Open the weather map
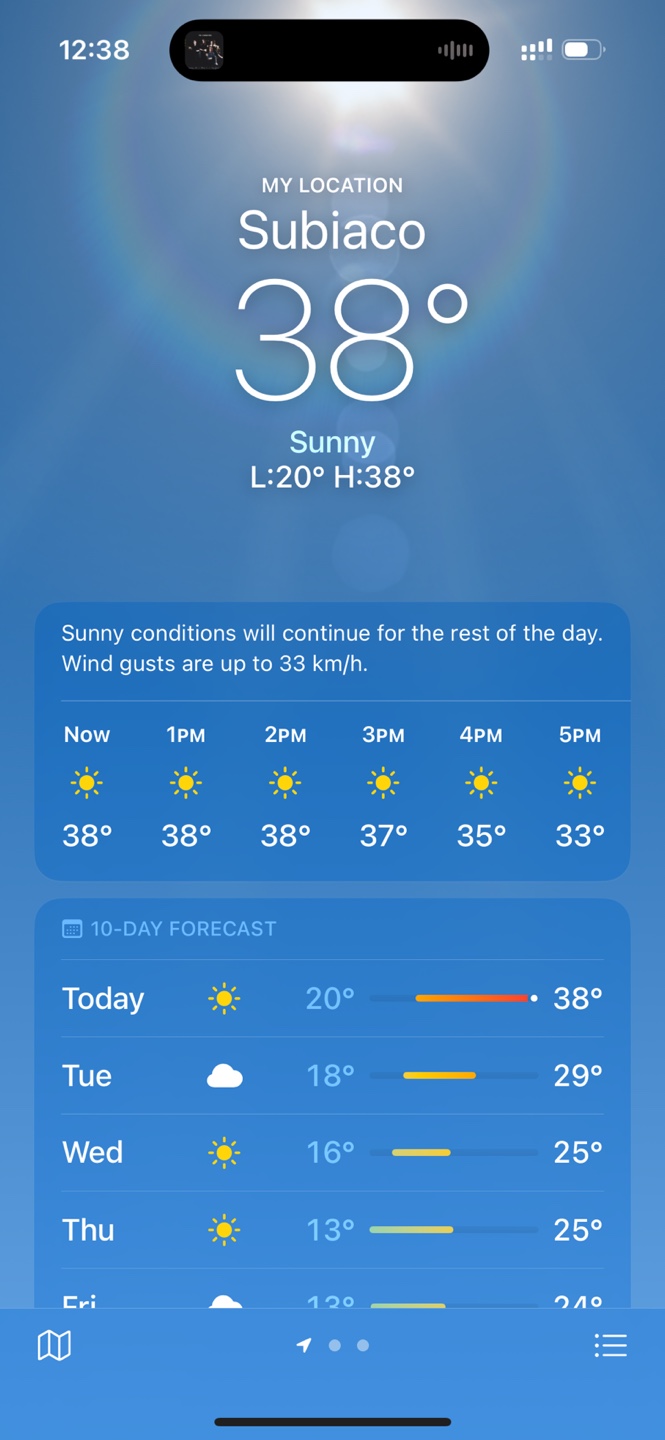The height and width of the screenshot is (1440, 665). tap(54, 1346)
